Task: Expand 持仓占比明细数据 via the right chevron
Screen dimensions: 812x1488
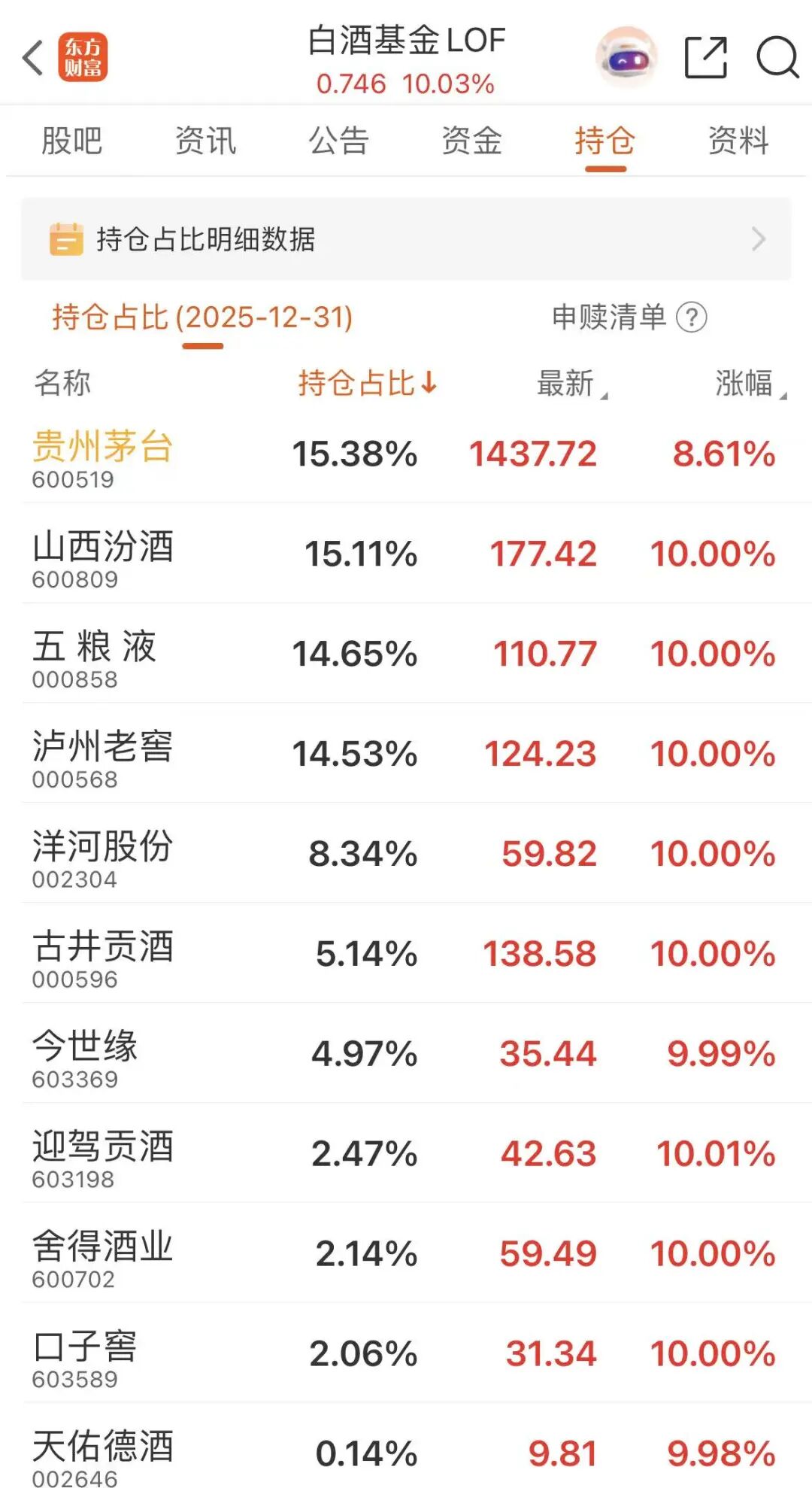Action: [x=759, y=241]
